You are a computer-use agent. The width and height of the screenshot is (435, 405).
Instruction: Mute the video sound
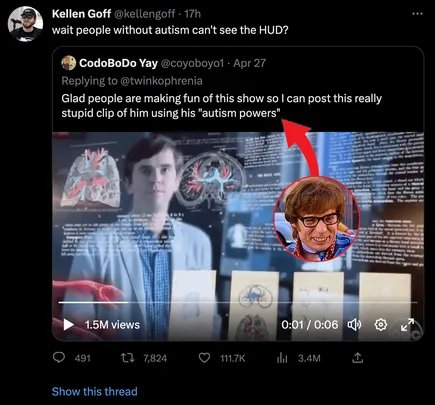click(x=354, y=324)
